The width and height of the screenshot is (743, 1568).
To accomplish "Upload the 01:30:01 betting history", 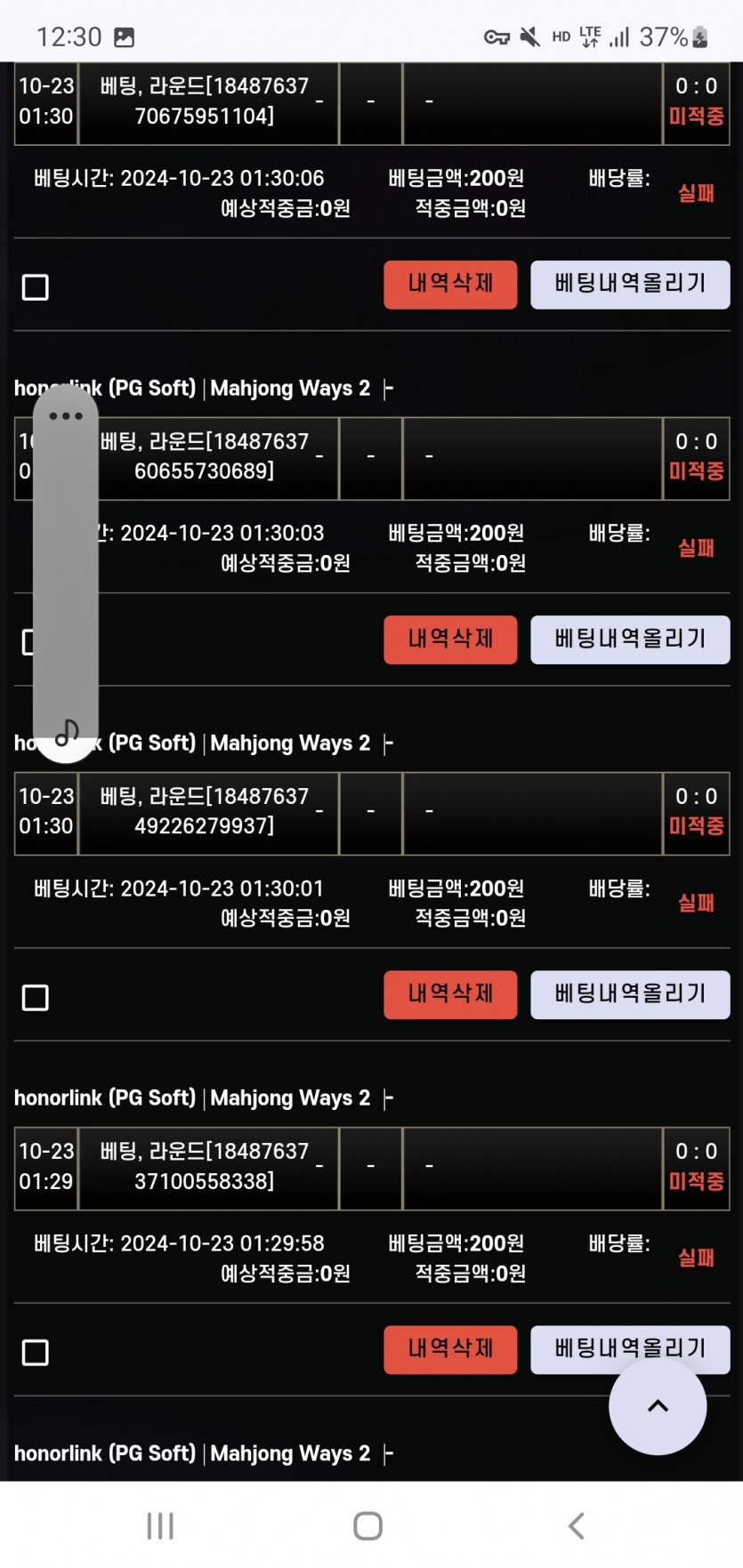I will pyautogui.click(x=630, y=994).
